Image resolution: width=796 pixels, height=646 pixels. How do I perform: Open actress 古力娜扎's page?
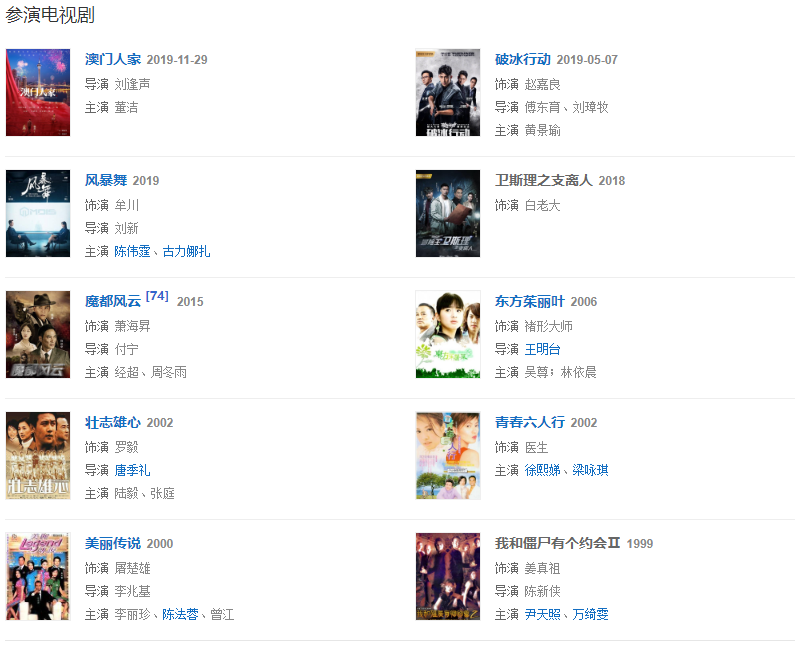click(x=186, y=251)
